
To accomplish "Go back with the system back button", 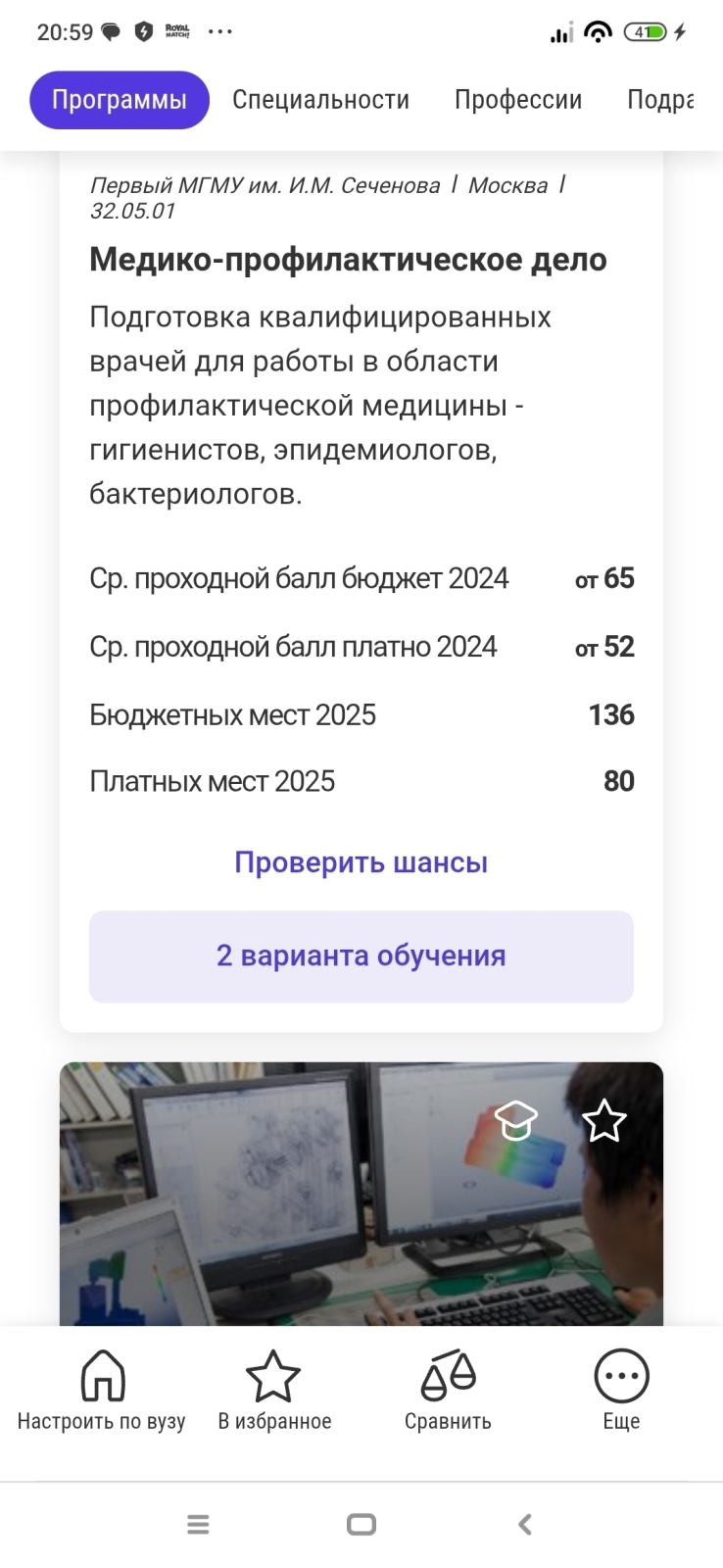I will [x=525, y=1524].
